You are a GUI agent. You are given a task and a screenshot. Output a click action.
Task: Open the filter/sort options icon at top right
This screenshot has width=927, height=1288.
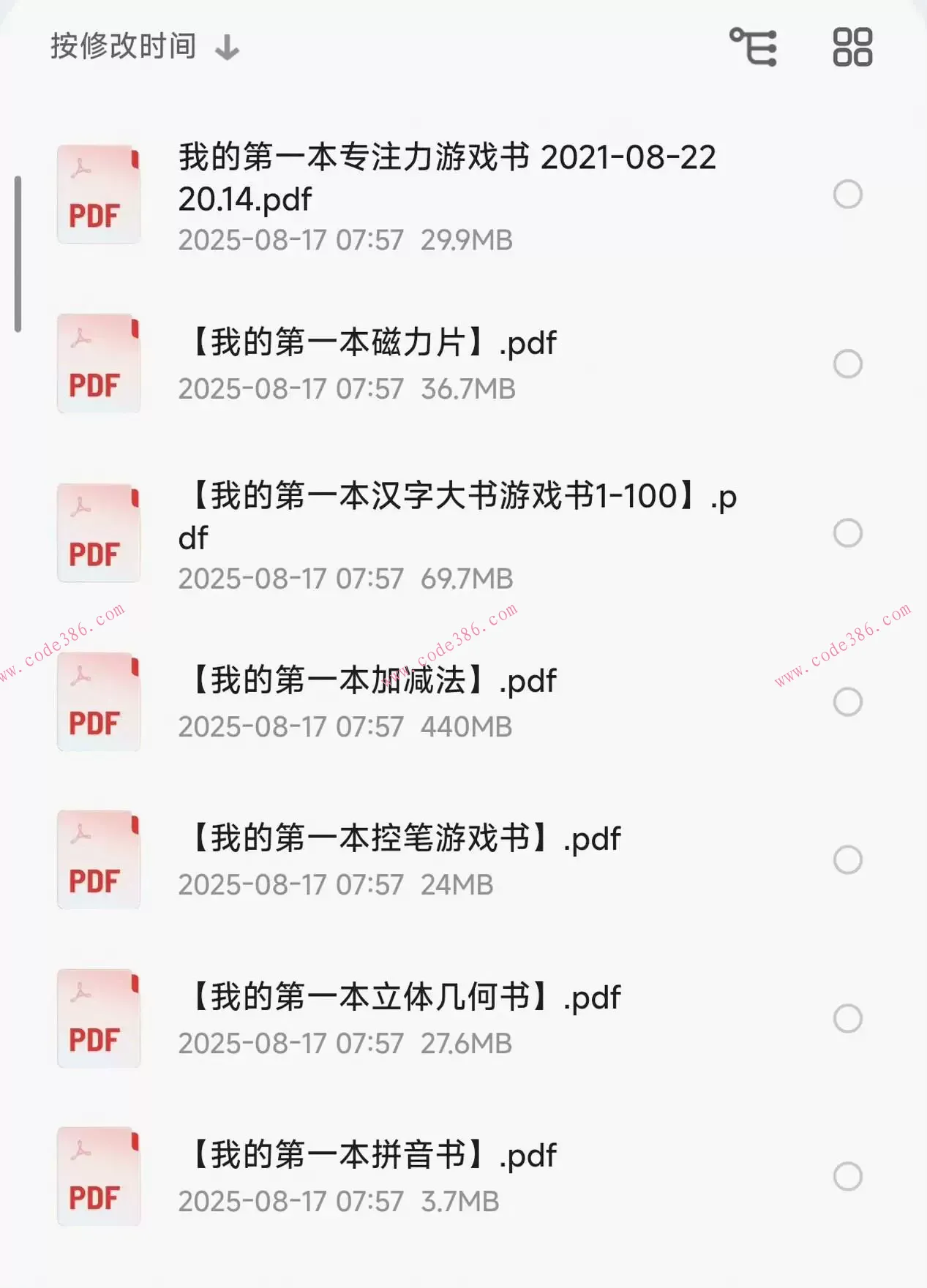(x=754, y=48)
